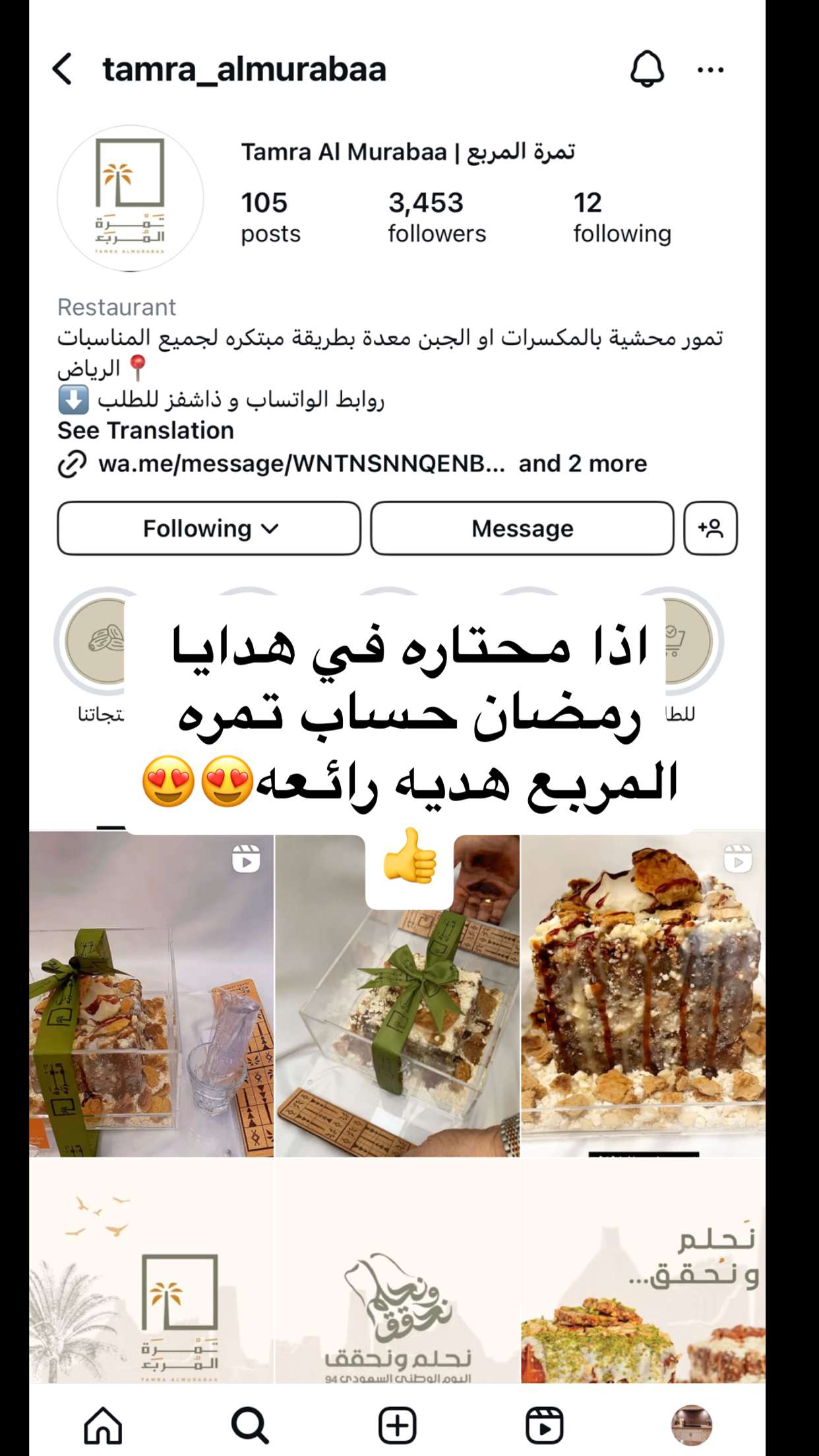Open the wa.me WhatsApp link
This screenshot has height=1456, width=819.
pos(301,464)
